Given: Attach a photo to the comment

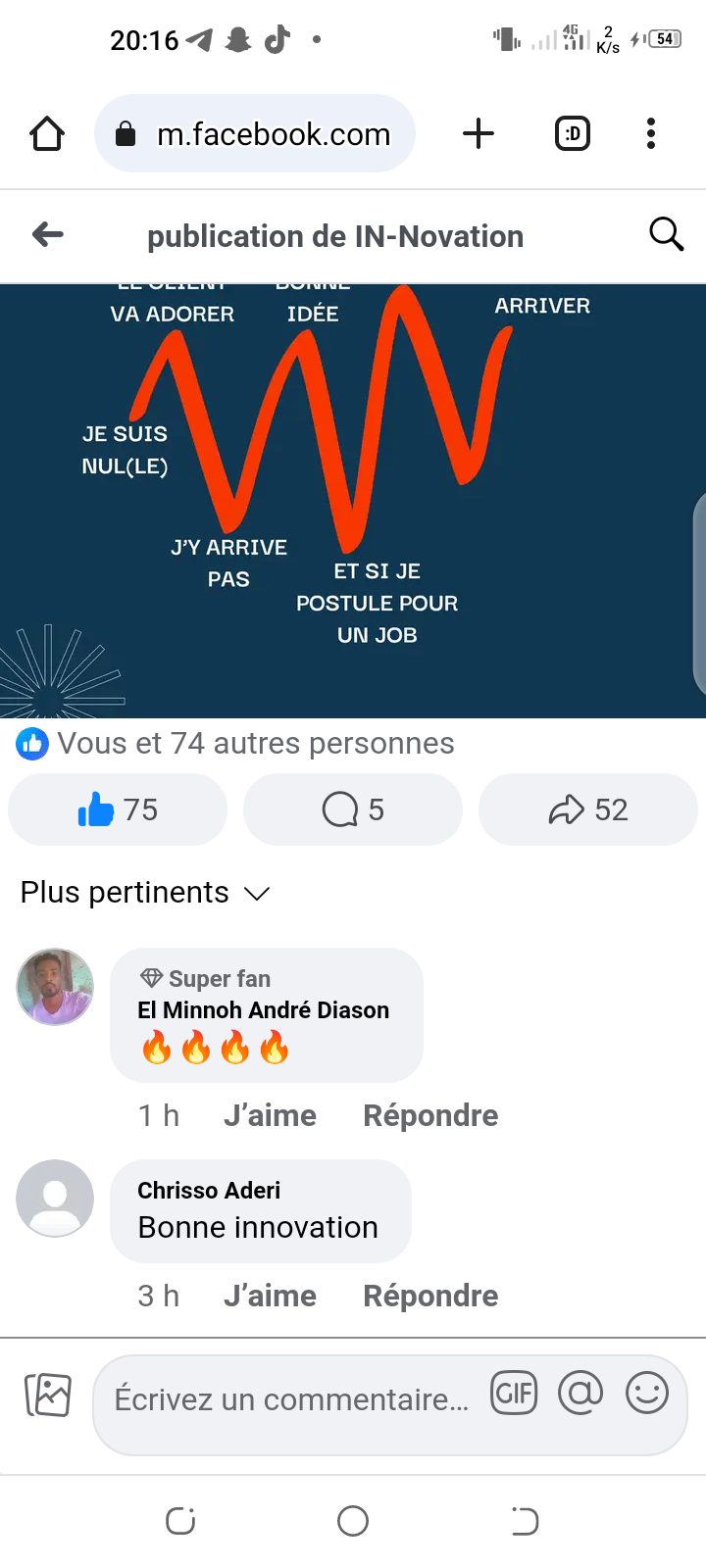Looking at the screenshot, I should 48,1395.
